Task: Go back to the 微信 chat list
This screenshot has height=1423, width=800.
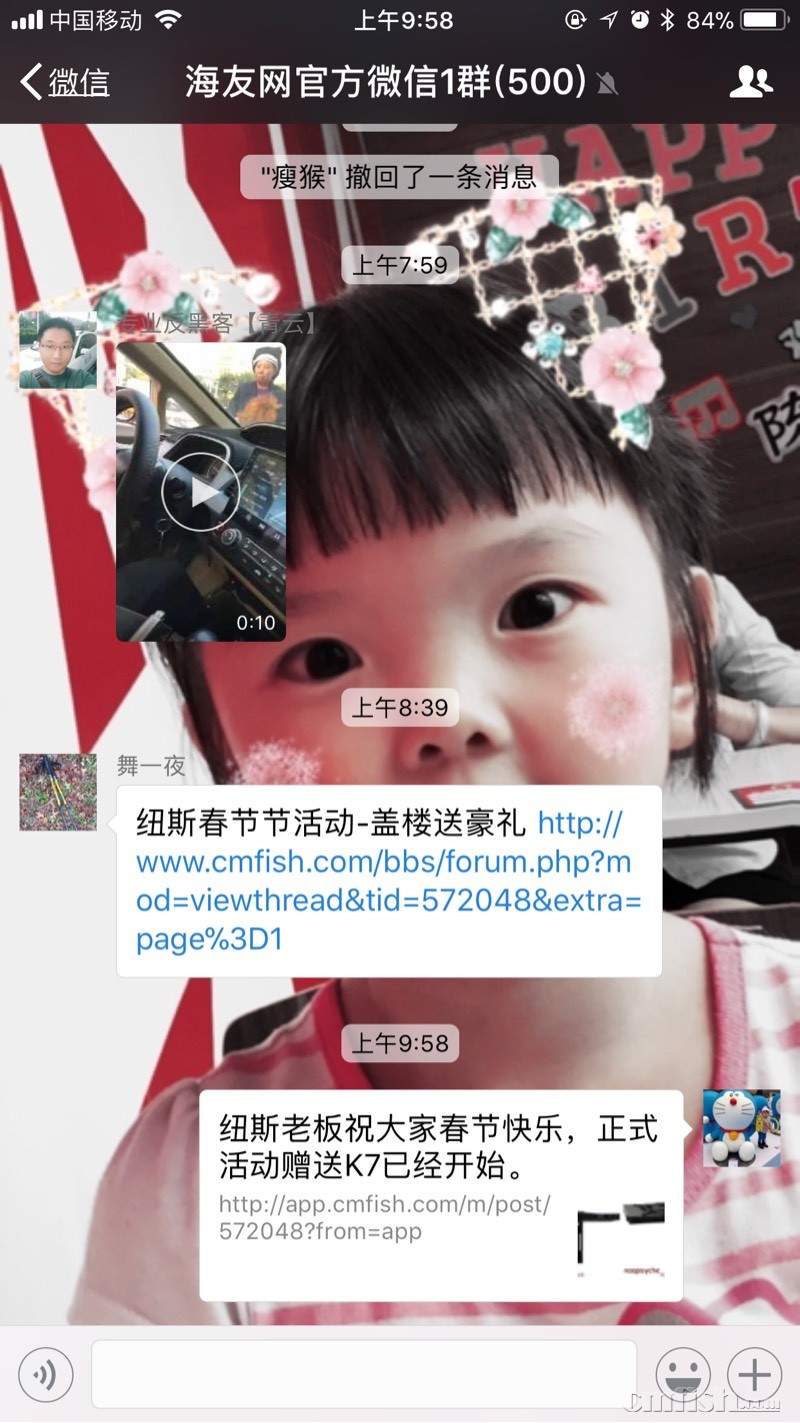Action: [65, 82]
